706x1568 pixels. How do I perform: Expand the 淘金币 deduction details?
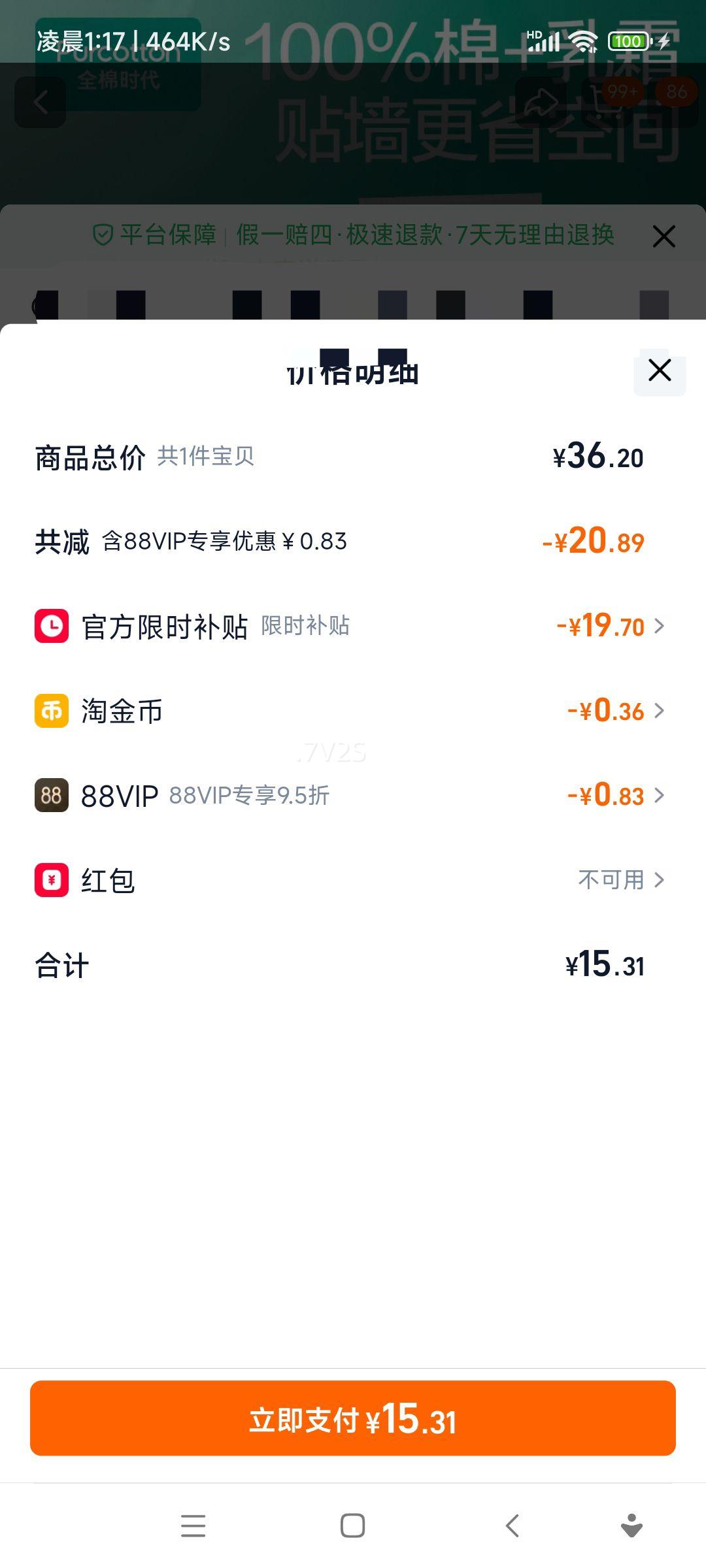pyautogui.click(x=660, y=711)
